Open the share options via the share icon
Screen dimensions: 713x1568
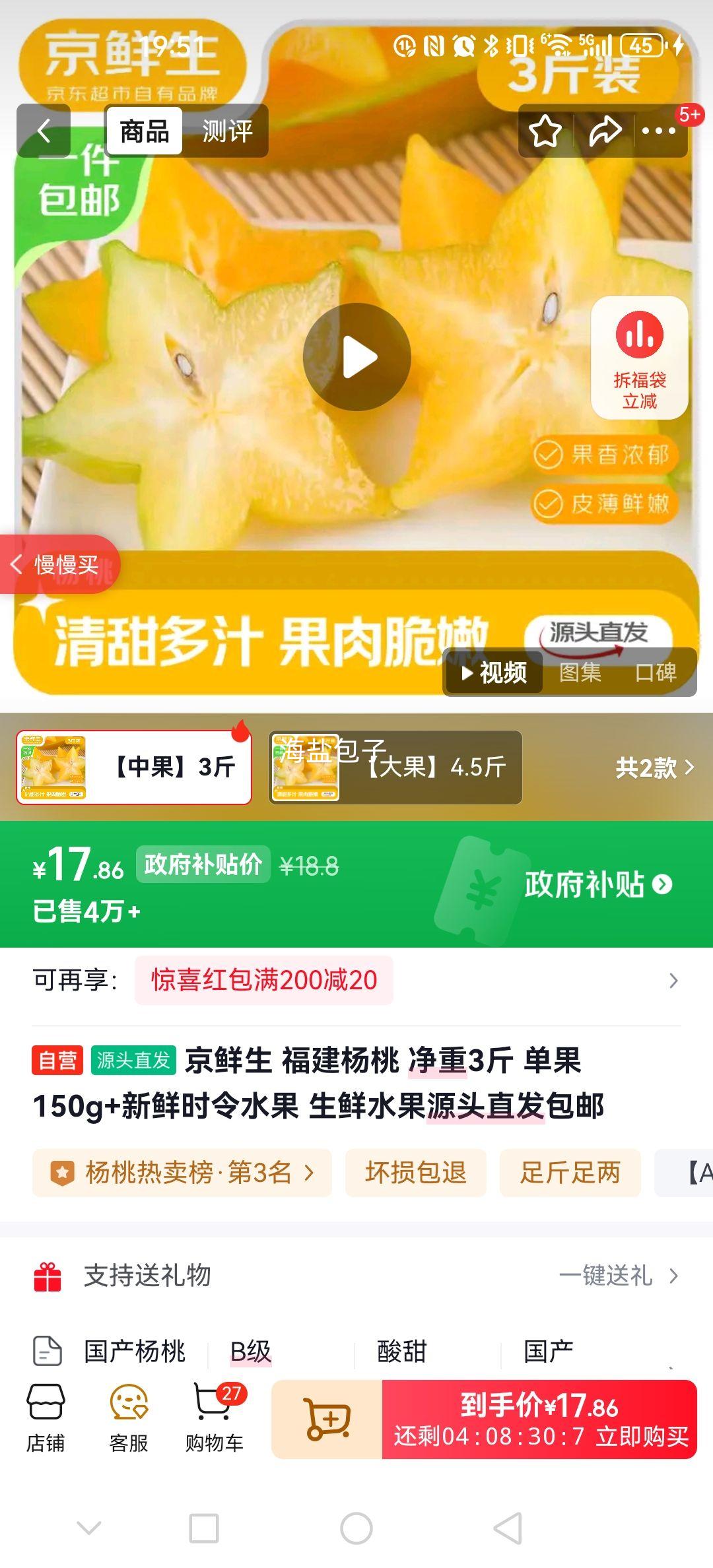pyautogui.click(x=605, y=131)
